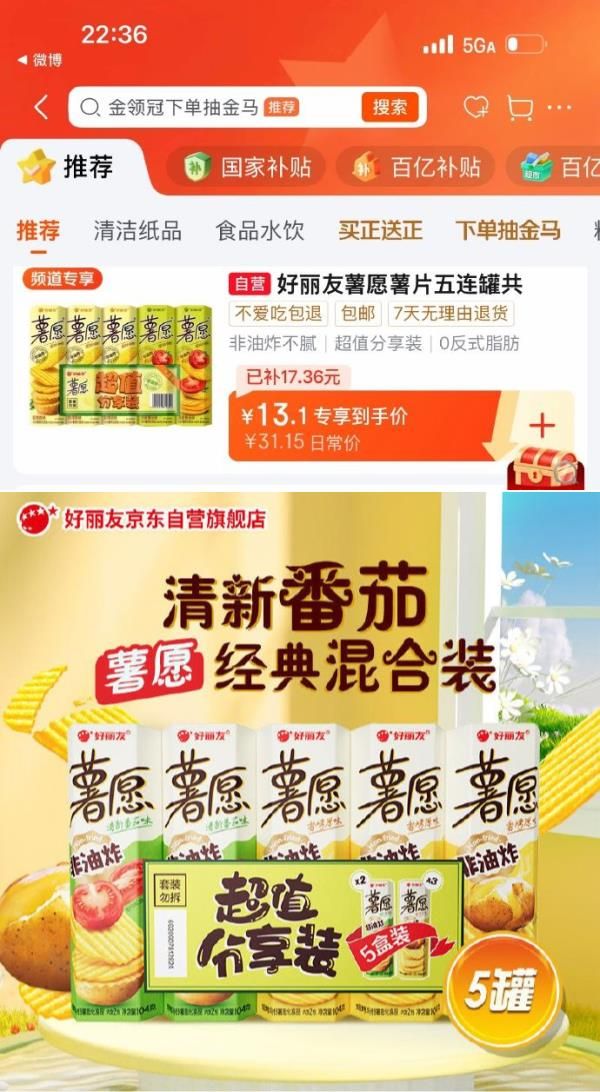
Task: Select the 买正送正 tab
Action: click(x=380, y=231)
